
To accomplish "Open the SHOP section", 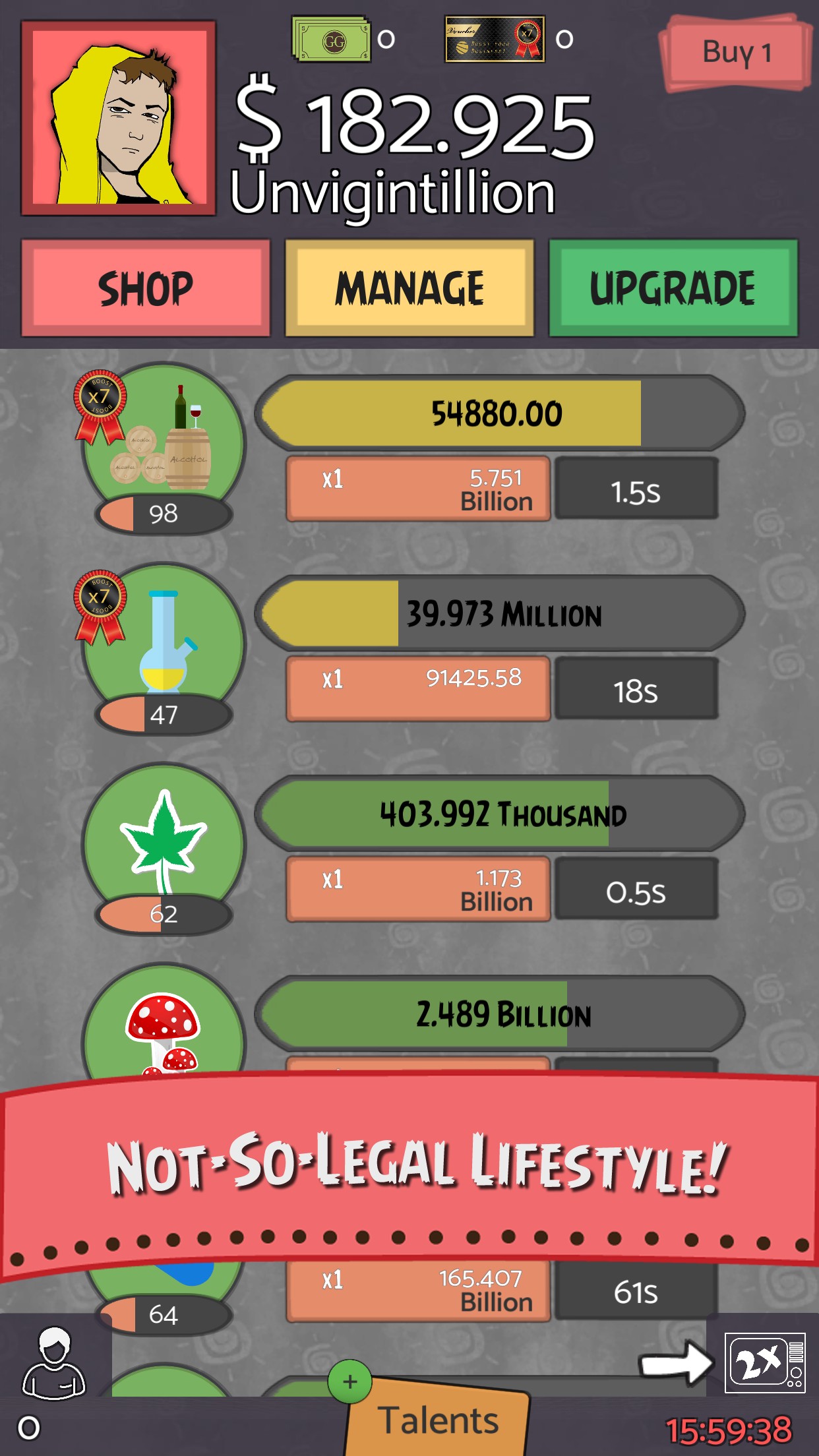I will click(x=146, y=288).
